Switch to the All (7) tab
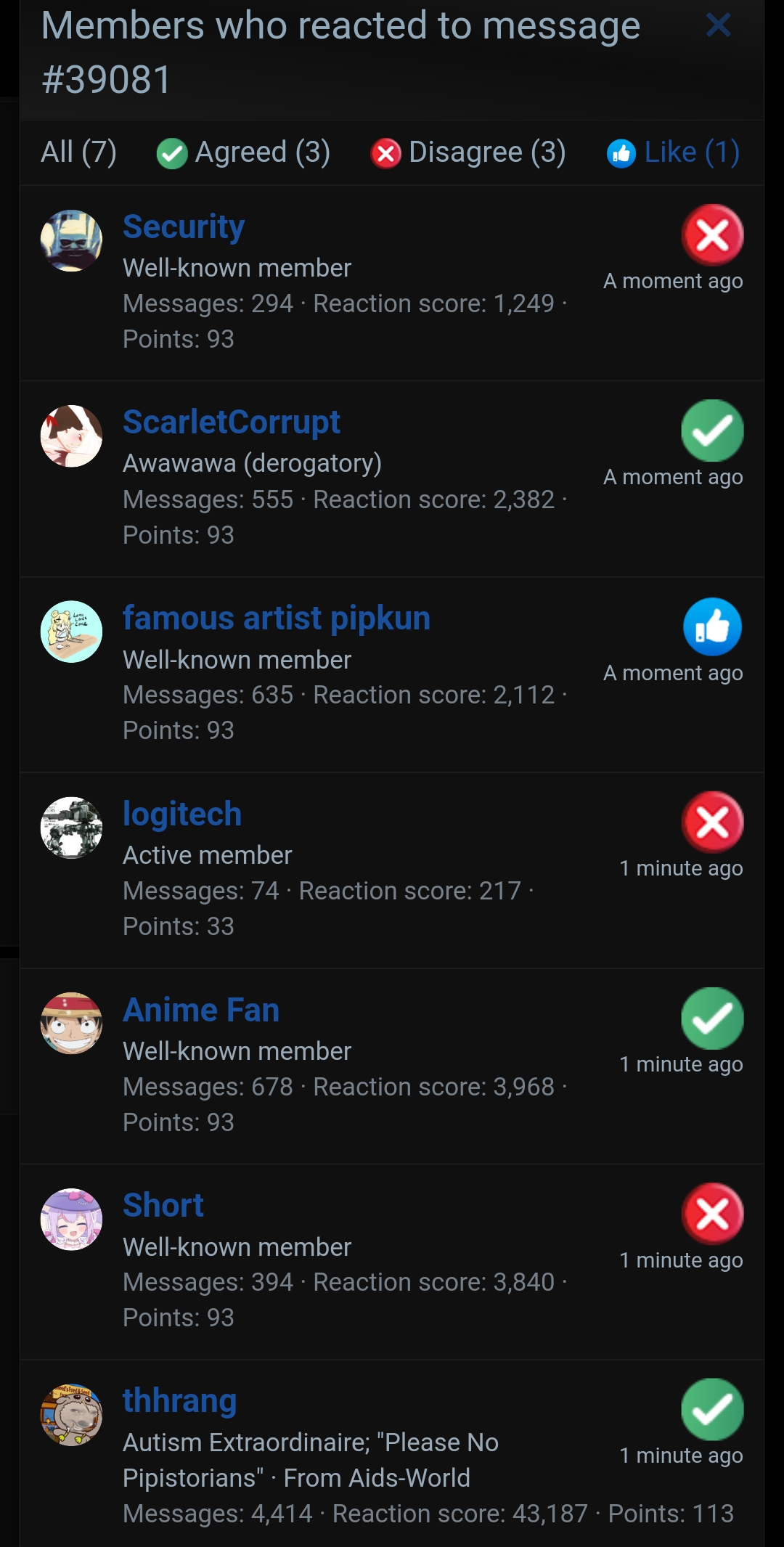This screenshot has height=1547, width=784. pyautogui.click(x=78, y=152)
